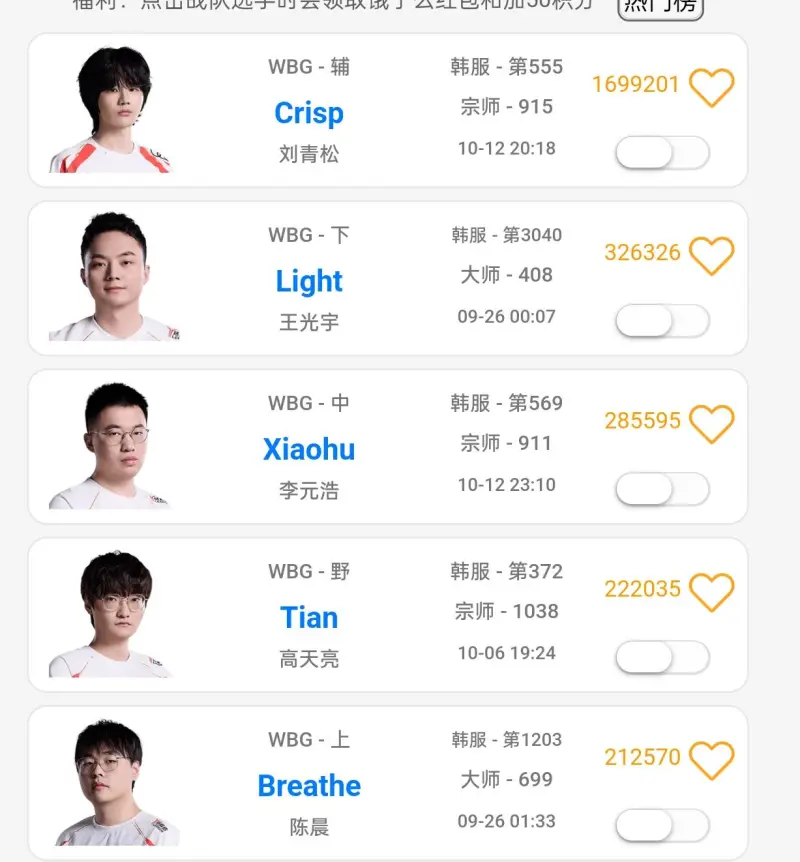Enable the toggle on Light's card
Screen dimensions: 800x862
click(662, 321)
